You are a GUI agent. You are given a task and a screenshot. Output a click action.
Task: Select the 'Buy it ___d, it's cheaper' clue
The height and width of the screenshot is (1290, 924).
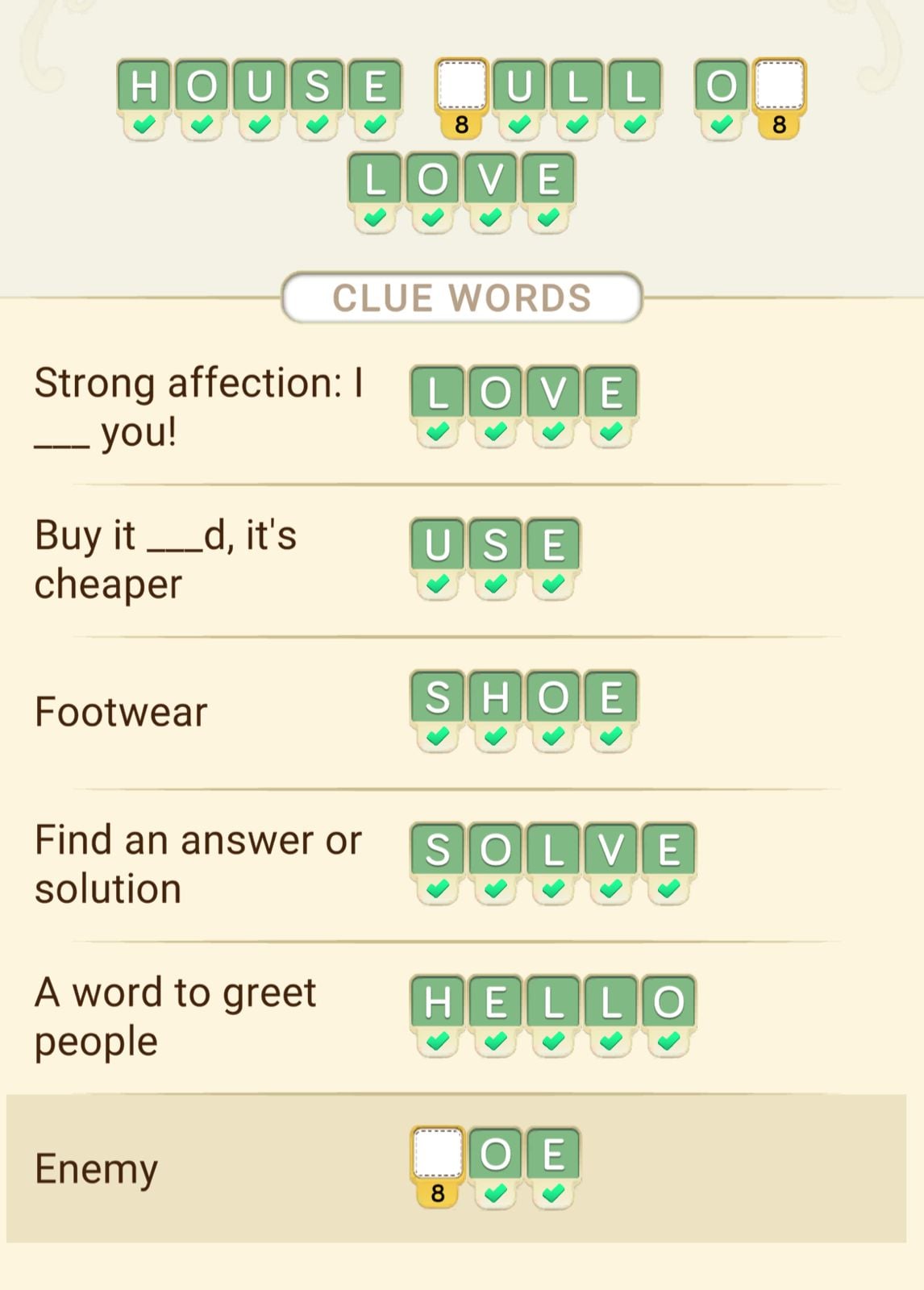[165, 559]
